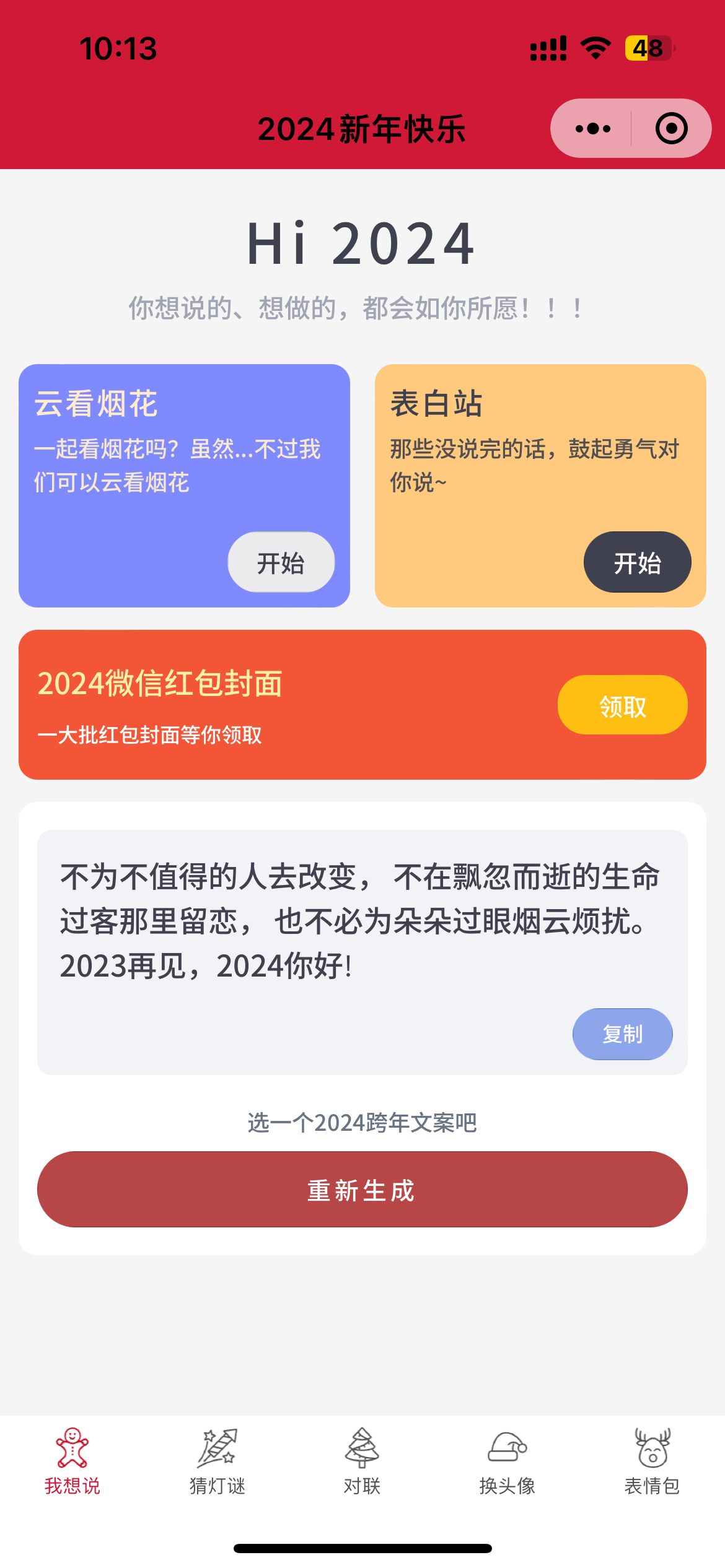Open the 对联 tab
Viewport: 725px width, 1568px height.
point(362,1462)
